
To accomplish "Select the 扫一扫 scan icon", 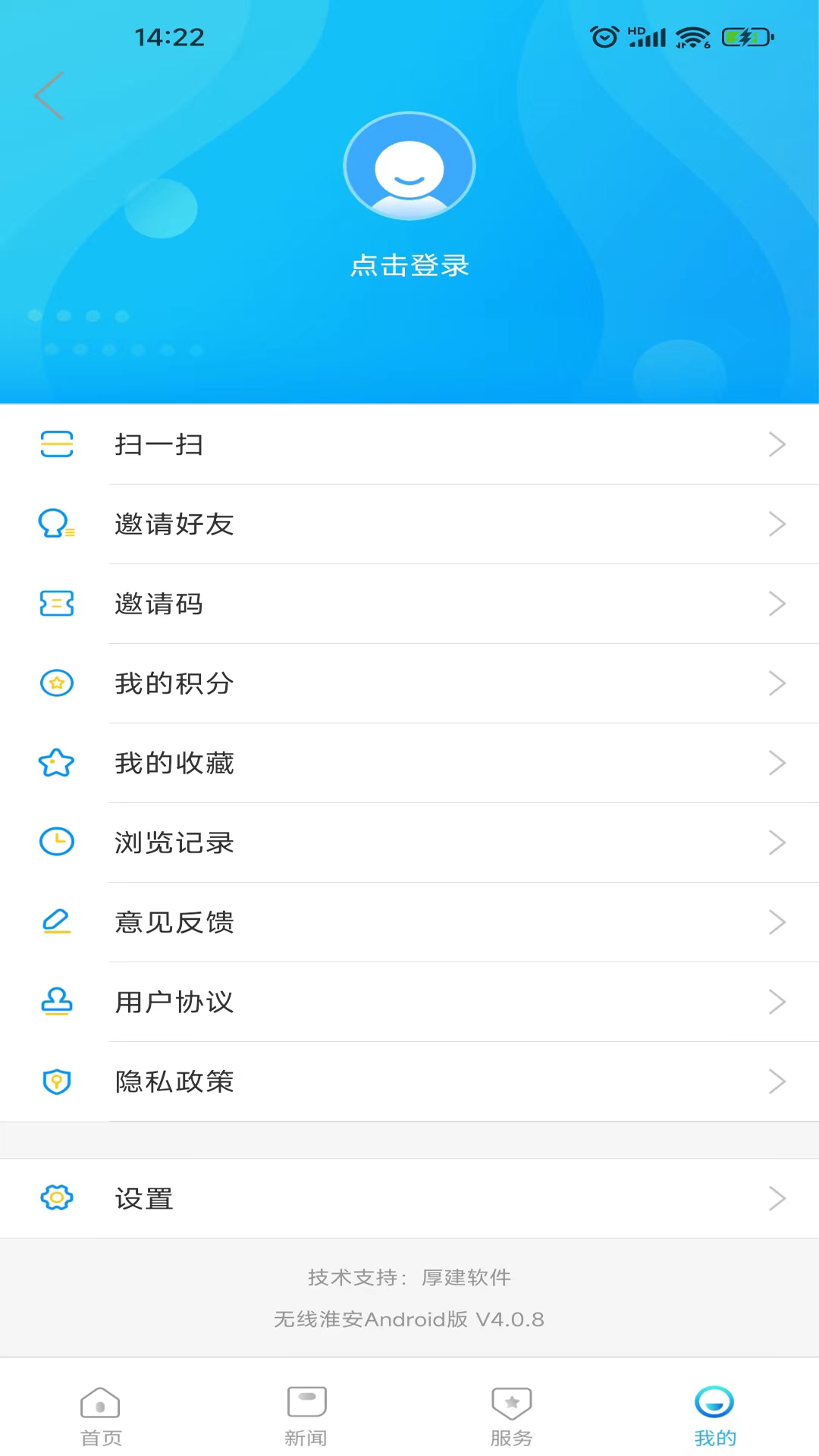I will pos(56,445).
